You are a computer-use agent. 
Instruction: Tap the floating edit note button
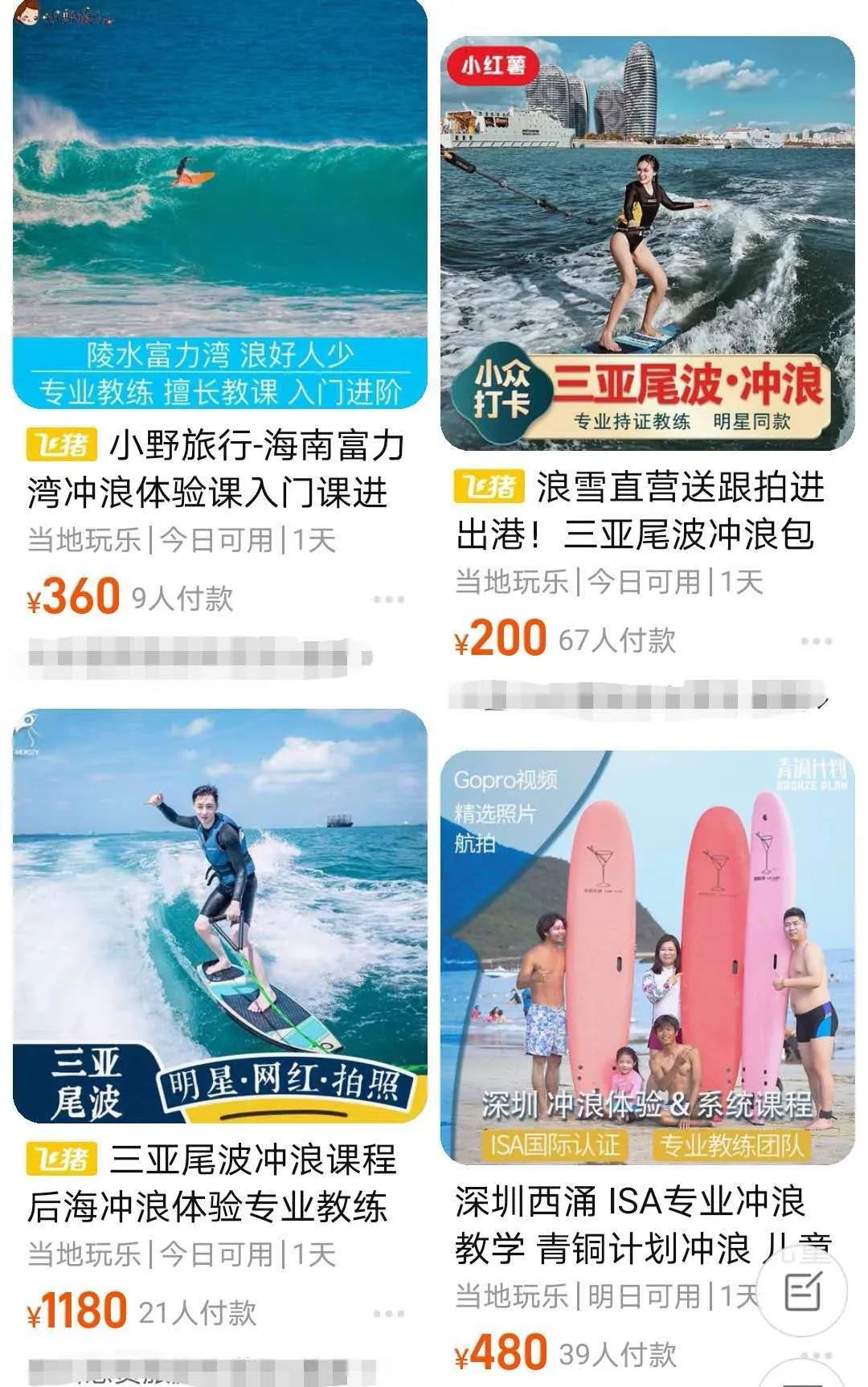(x=801, y=1293)
